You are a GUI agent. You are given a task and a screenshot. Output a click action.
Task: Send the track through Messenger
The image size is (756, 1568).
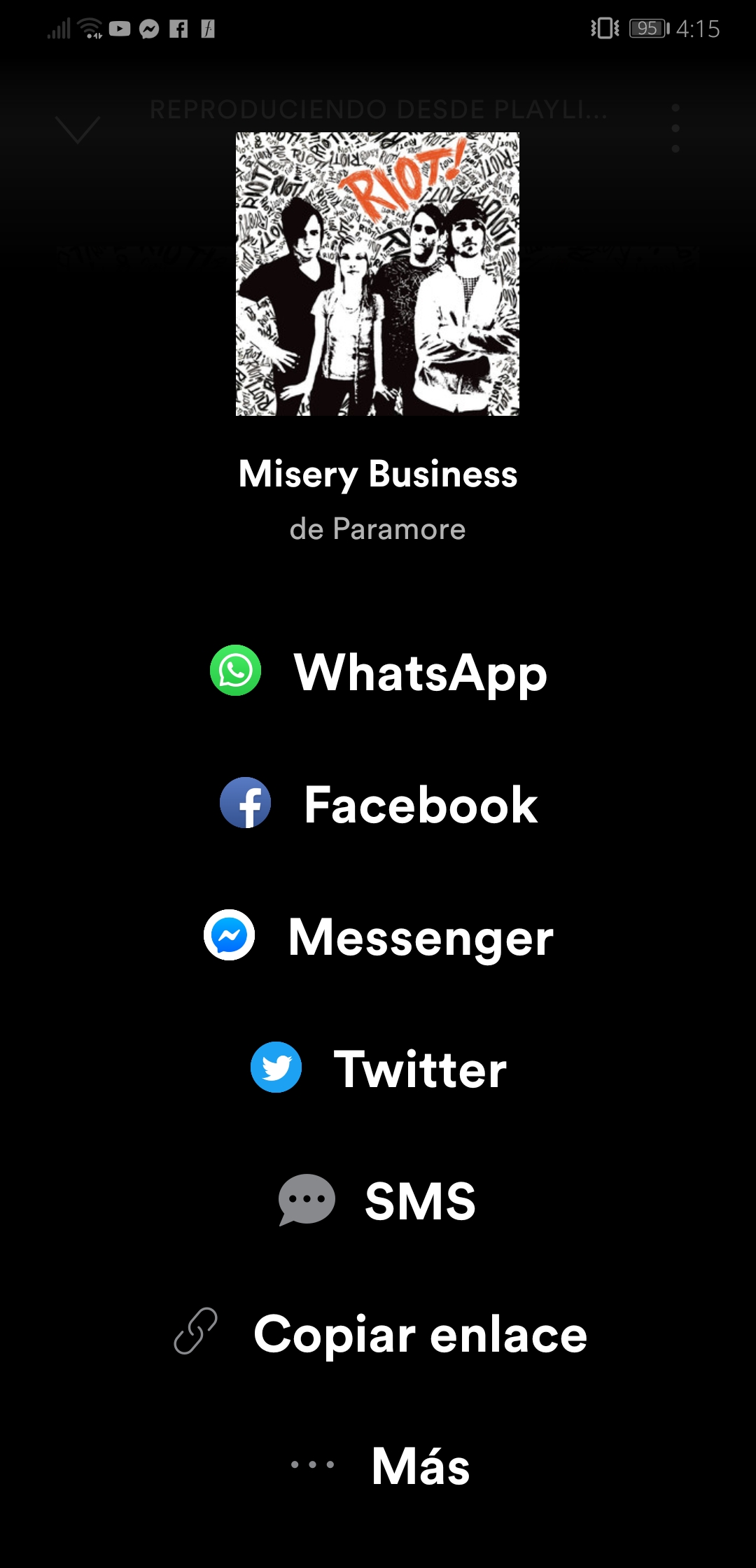click(379, 936)
